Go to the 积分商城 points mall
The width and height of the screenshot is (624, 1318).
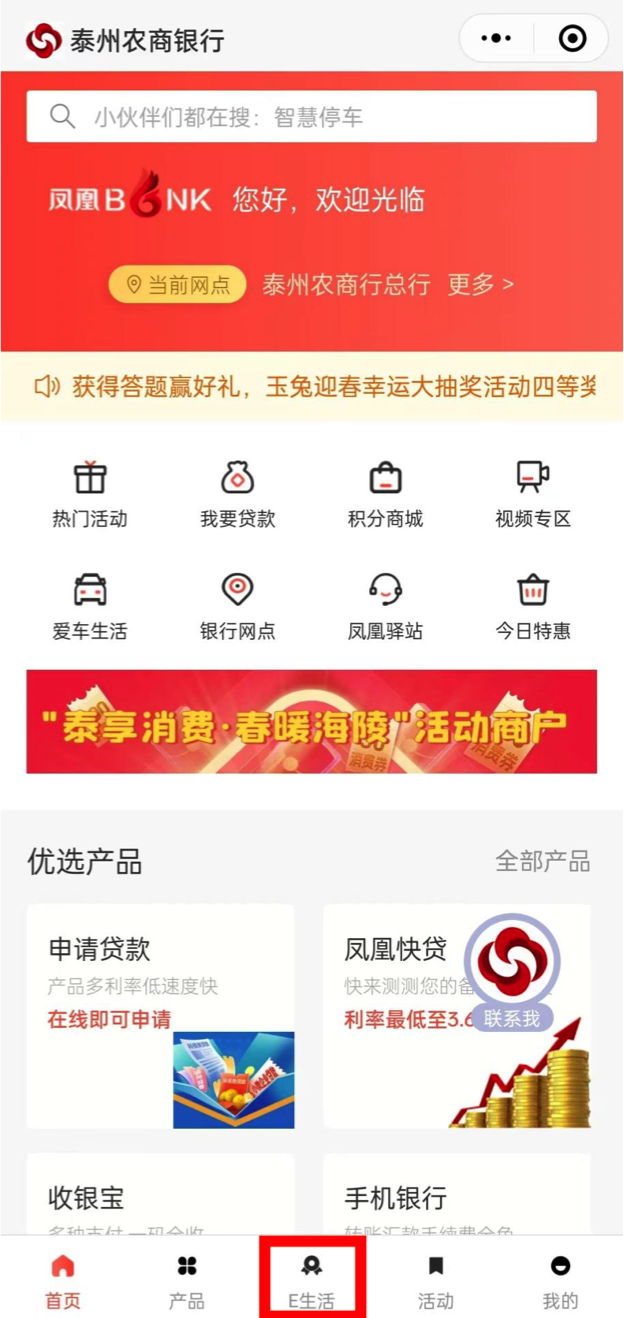385,494
